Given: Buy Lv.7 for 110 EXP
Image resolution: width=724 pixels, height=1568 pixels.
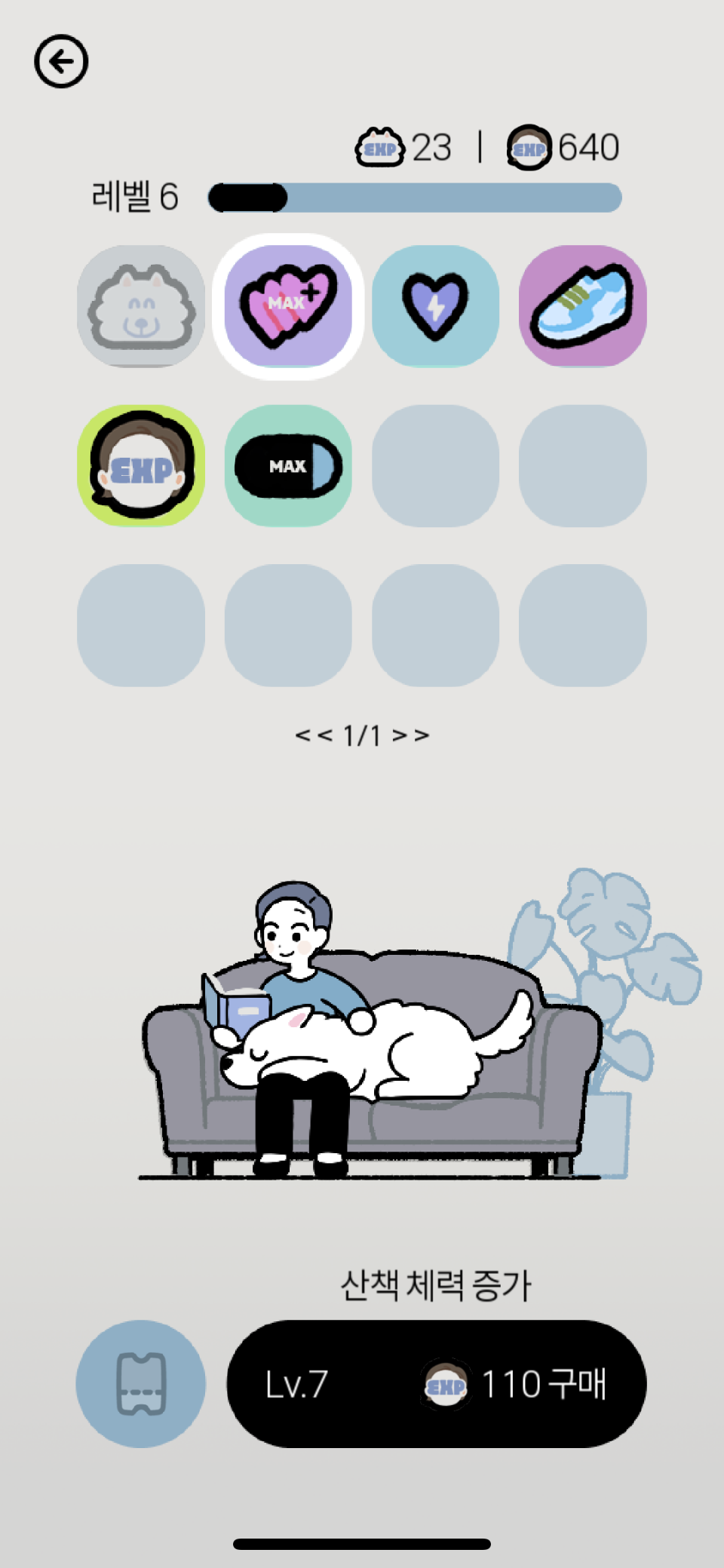Looking at the screenshot, I should click(x=436, y=1383).
